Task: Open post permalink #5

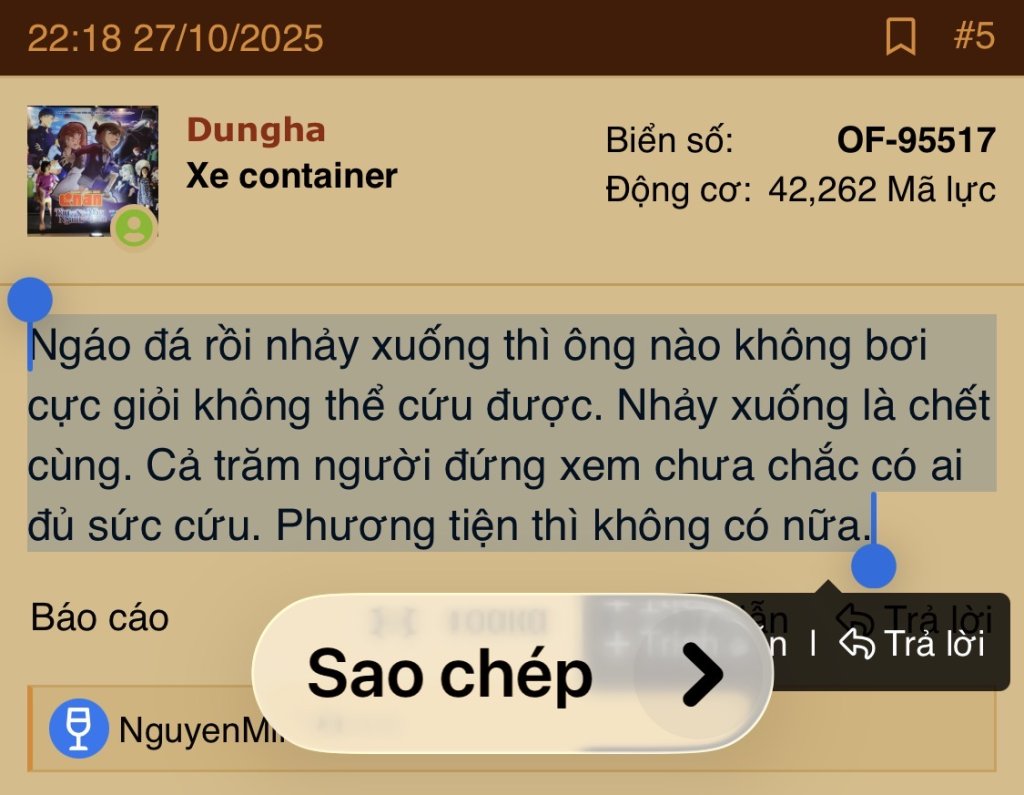Action: tap(973, 37)
